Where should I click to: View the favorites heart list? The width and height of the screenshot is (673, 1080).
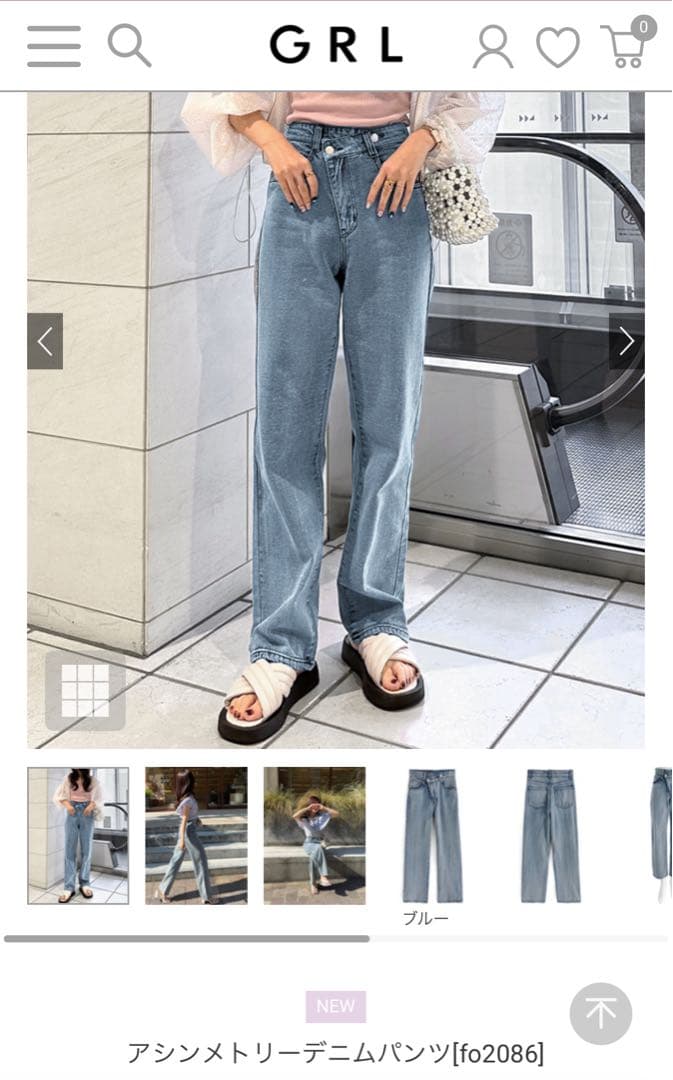[x=557, y=47]
